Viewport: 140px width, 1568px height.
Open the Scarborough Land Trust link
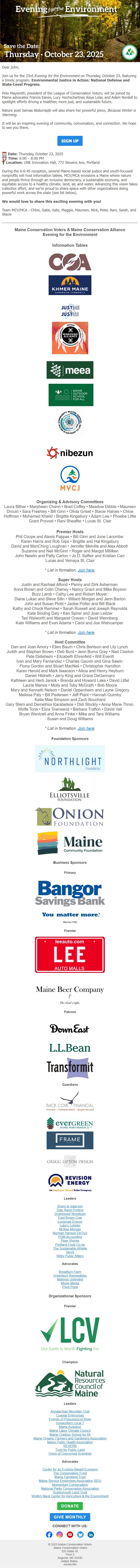coord(70,1492)
